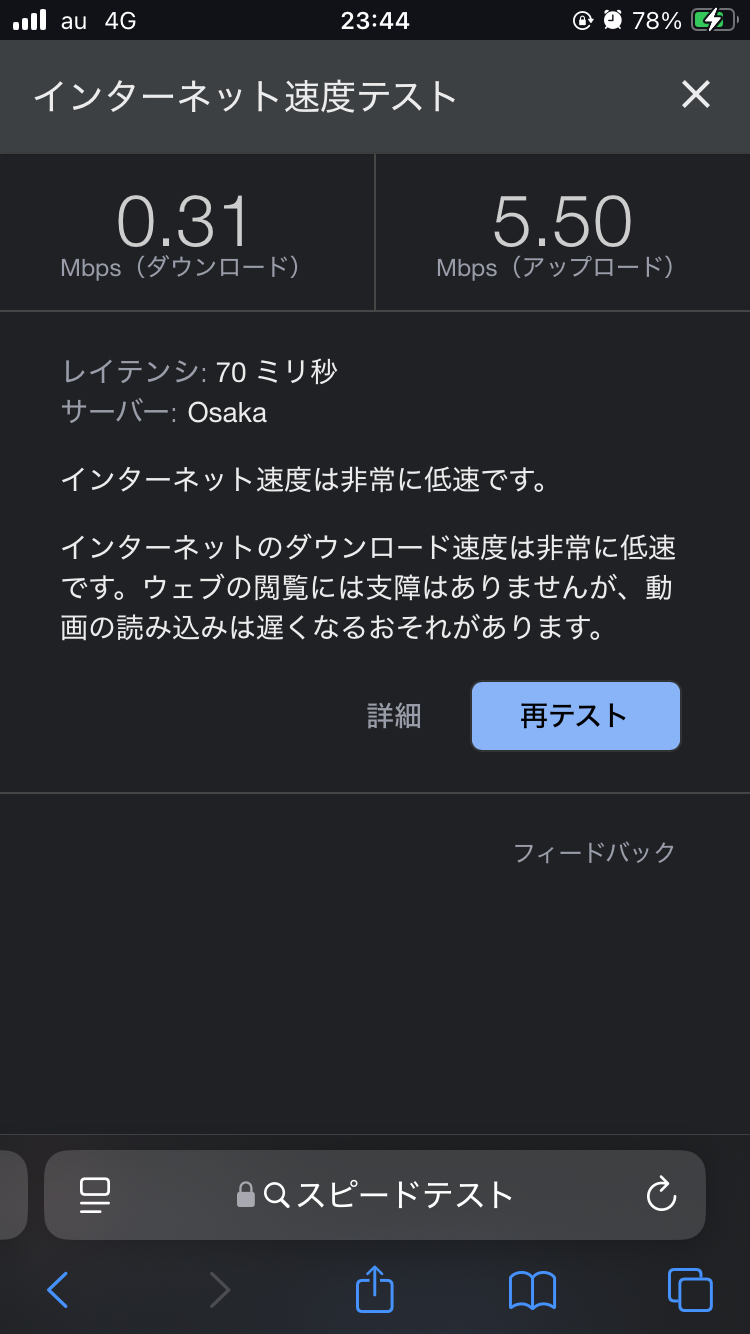Close the internet speed test dialog
Screen dimensions: 750x1334
click(x=695, y=95)
